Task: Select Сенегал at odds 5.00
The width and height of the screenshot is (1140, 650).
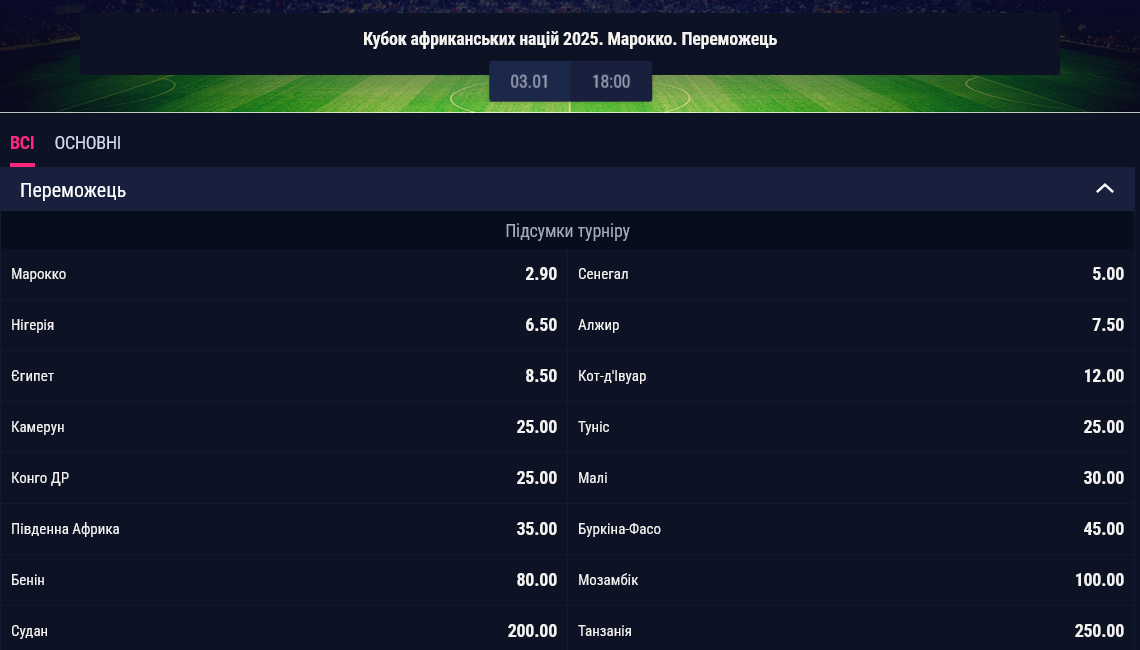Action: (x=851, y=274)
